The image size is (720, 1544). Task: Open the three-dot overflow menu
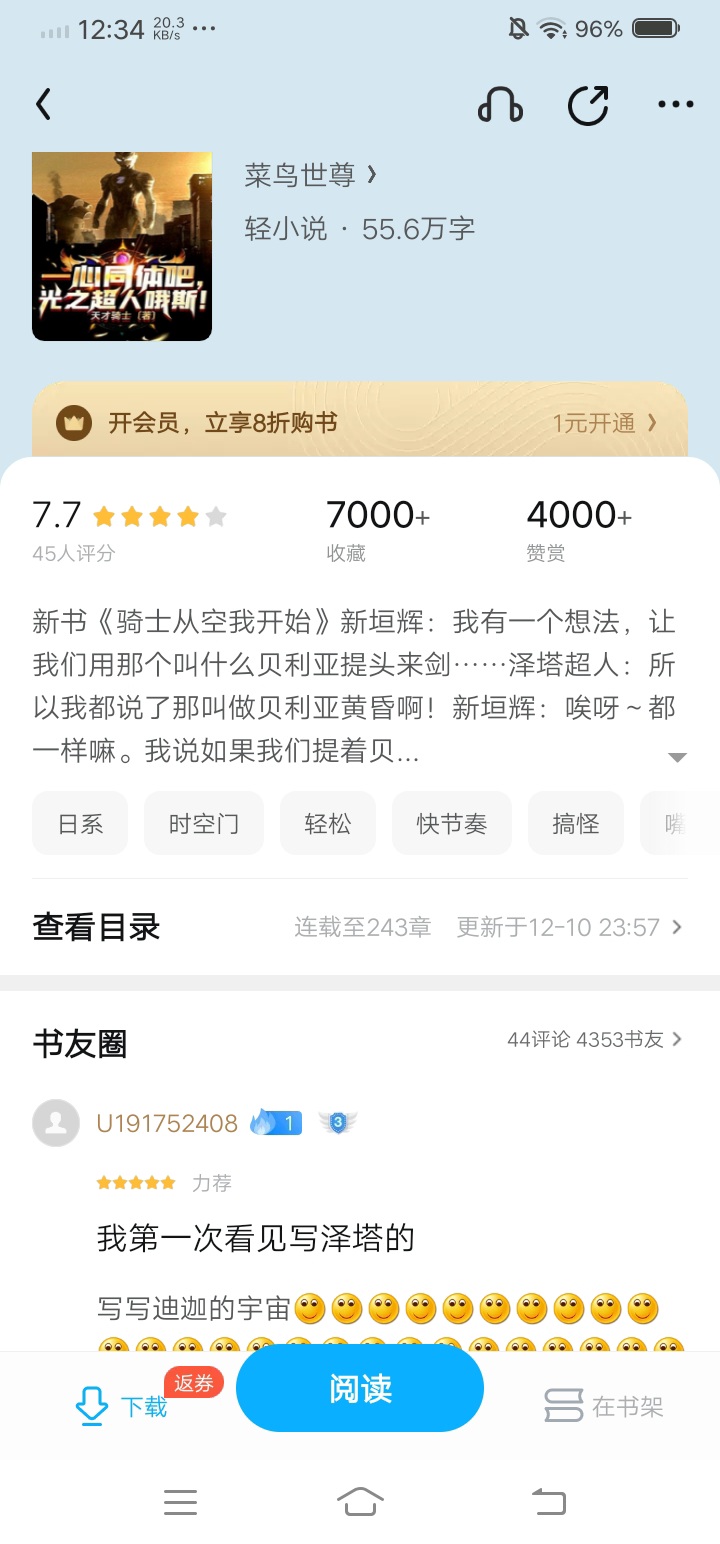[675, 104]
